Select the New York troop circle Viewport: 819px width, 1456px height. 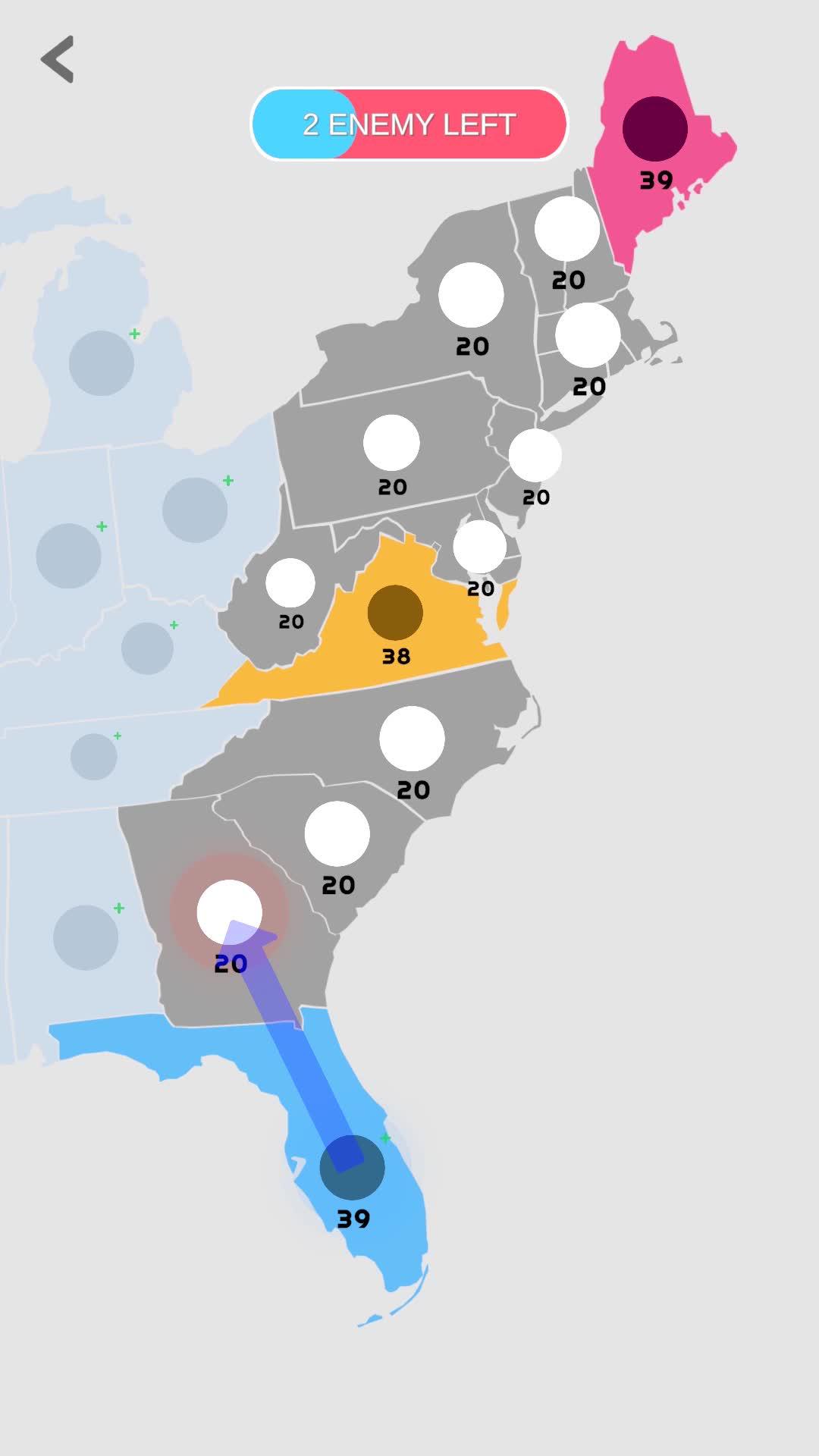[471, 295]
